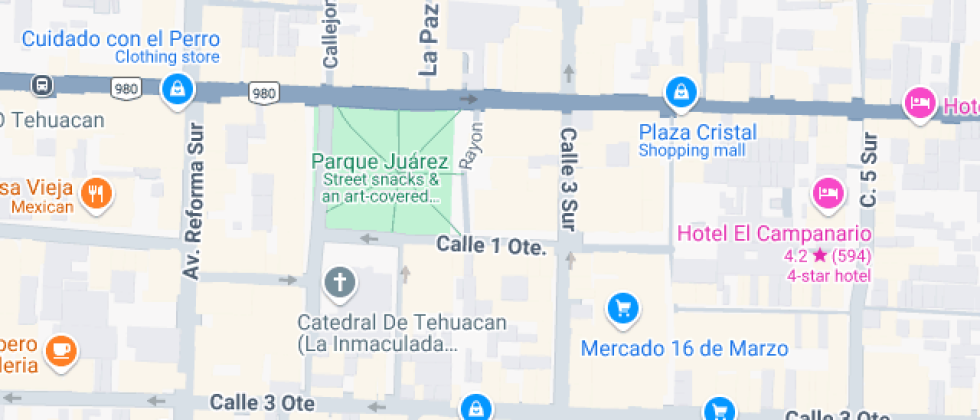Open the Parque Juárez place label
Screen dimensions: 980x420
(379, 161)
